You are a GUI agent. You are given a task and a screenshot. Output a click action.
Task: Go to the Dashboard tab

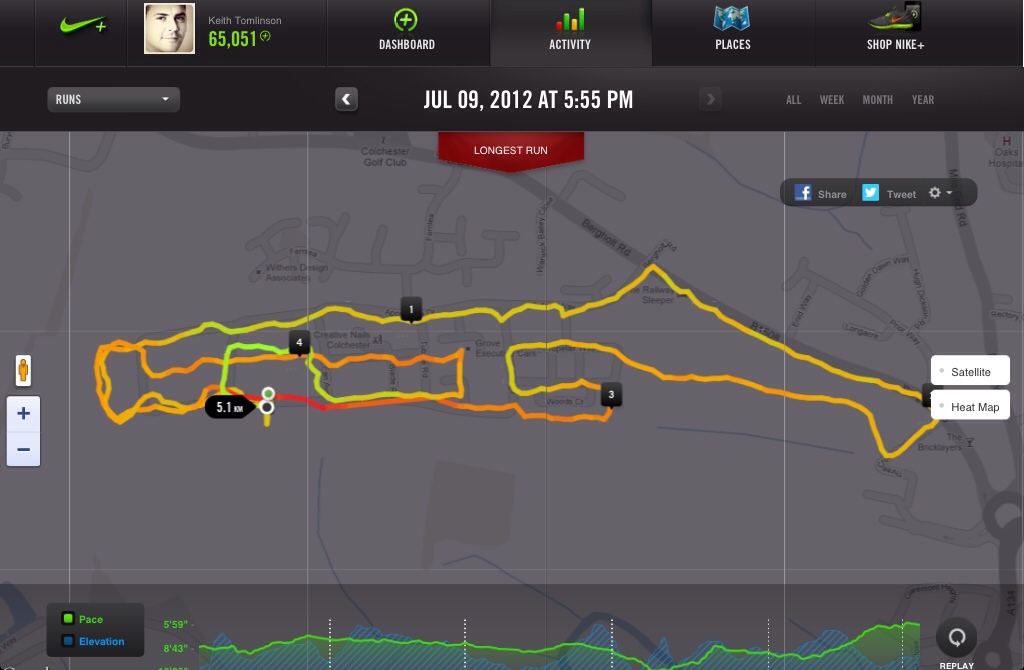(407, 30)
